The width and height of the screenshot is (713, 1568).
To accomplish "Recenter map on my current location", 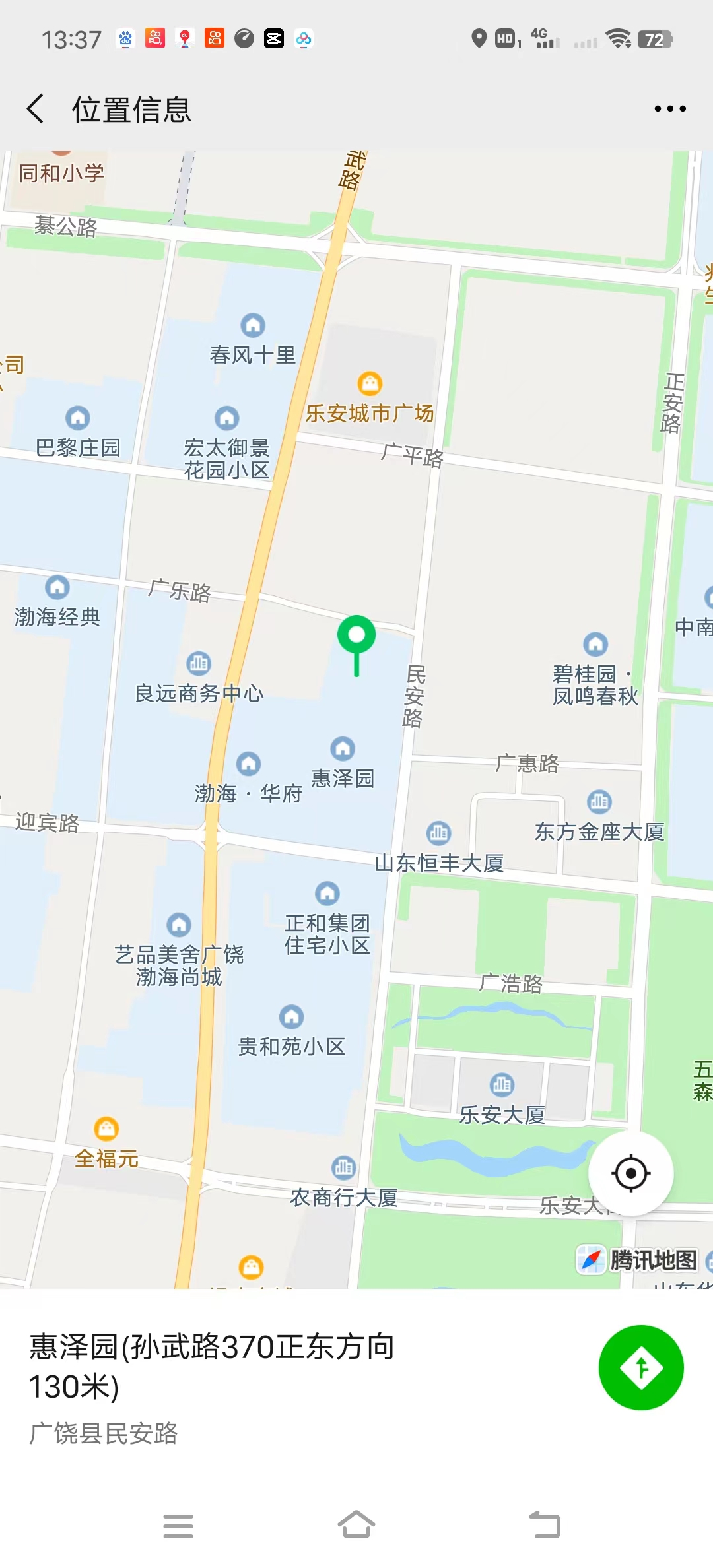I will [630, 1173].
